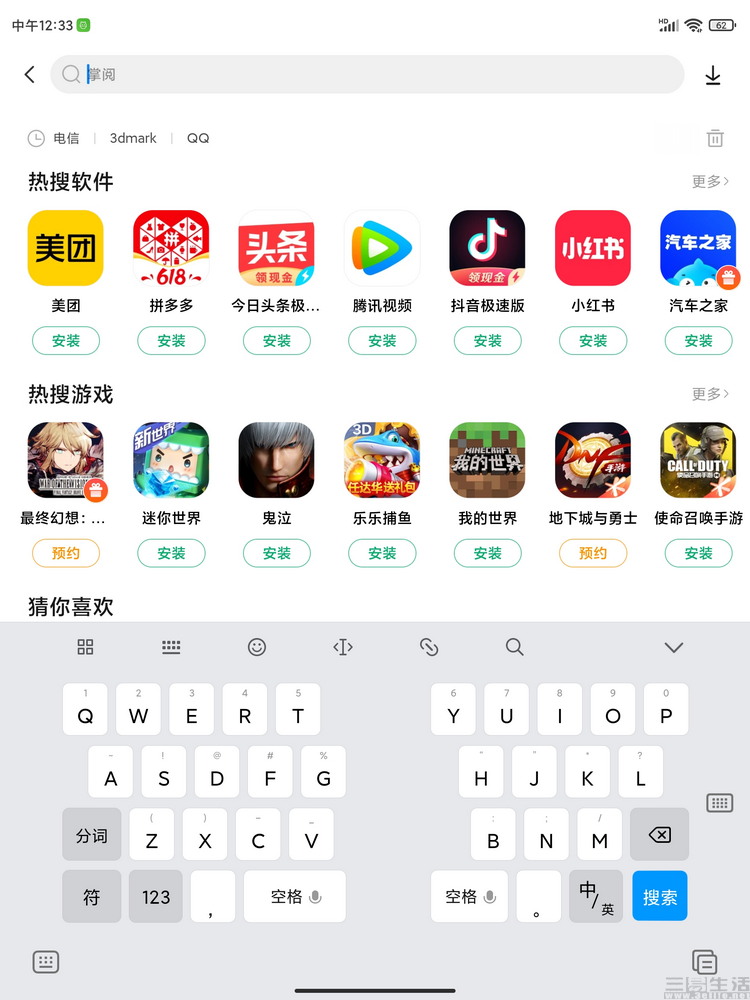Select the 电信 search history entry
750x1000 pixels.
point(66,138)
